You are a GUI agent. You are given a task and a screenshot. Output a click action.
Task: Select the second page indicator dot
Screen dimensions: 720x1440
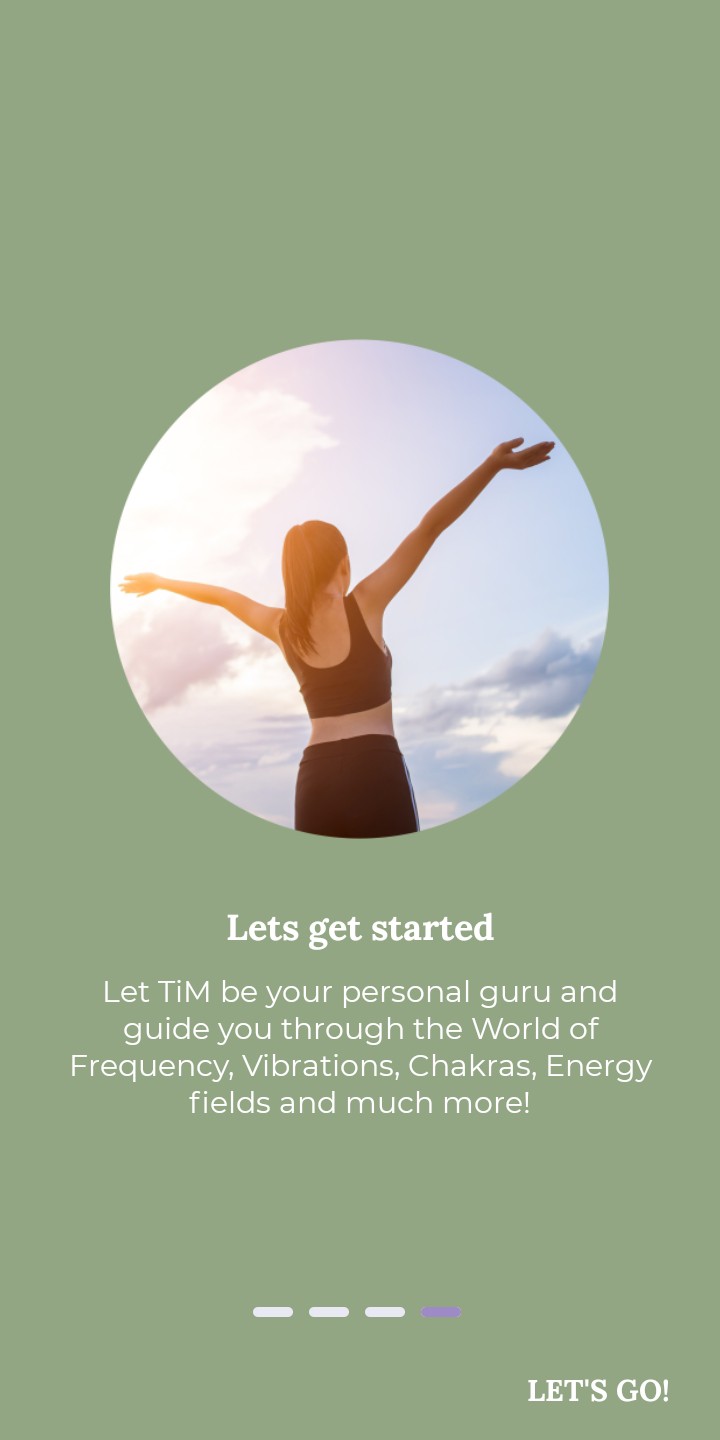click(329, 1312)
